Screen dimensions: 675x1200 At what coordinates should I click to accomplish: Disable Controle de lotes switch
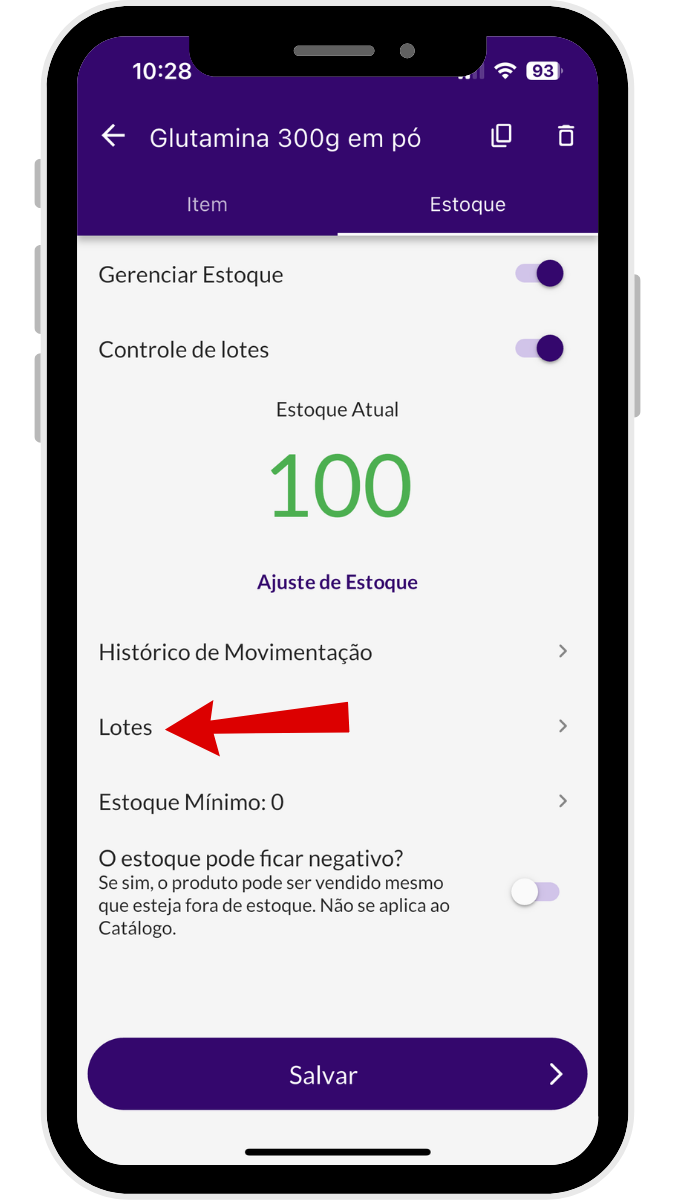(540, 349)
